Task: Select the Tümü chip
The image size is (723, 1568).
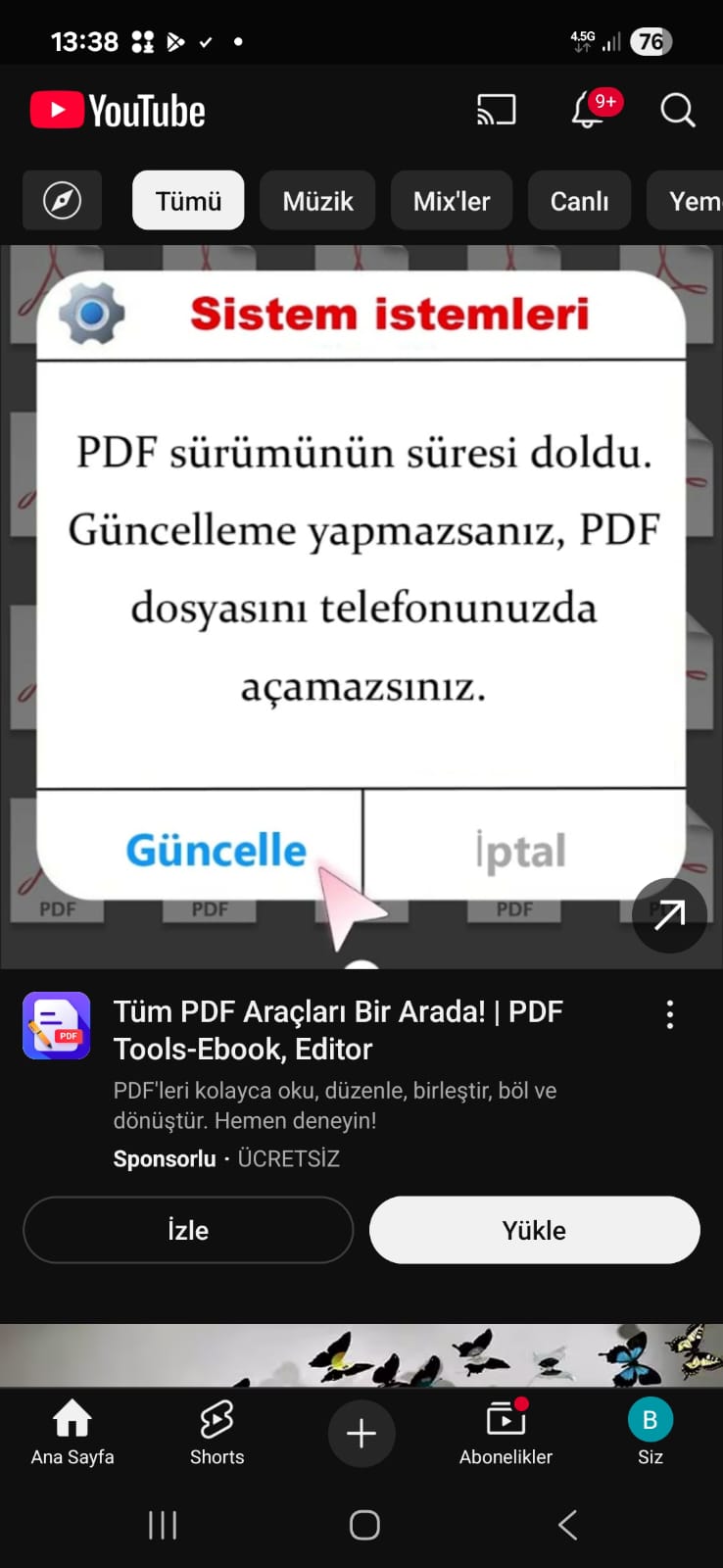Action: click(188, 201)
